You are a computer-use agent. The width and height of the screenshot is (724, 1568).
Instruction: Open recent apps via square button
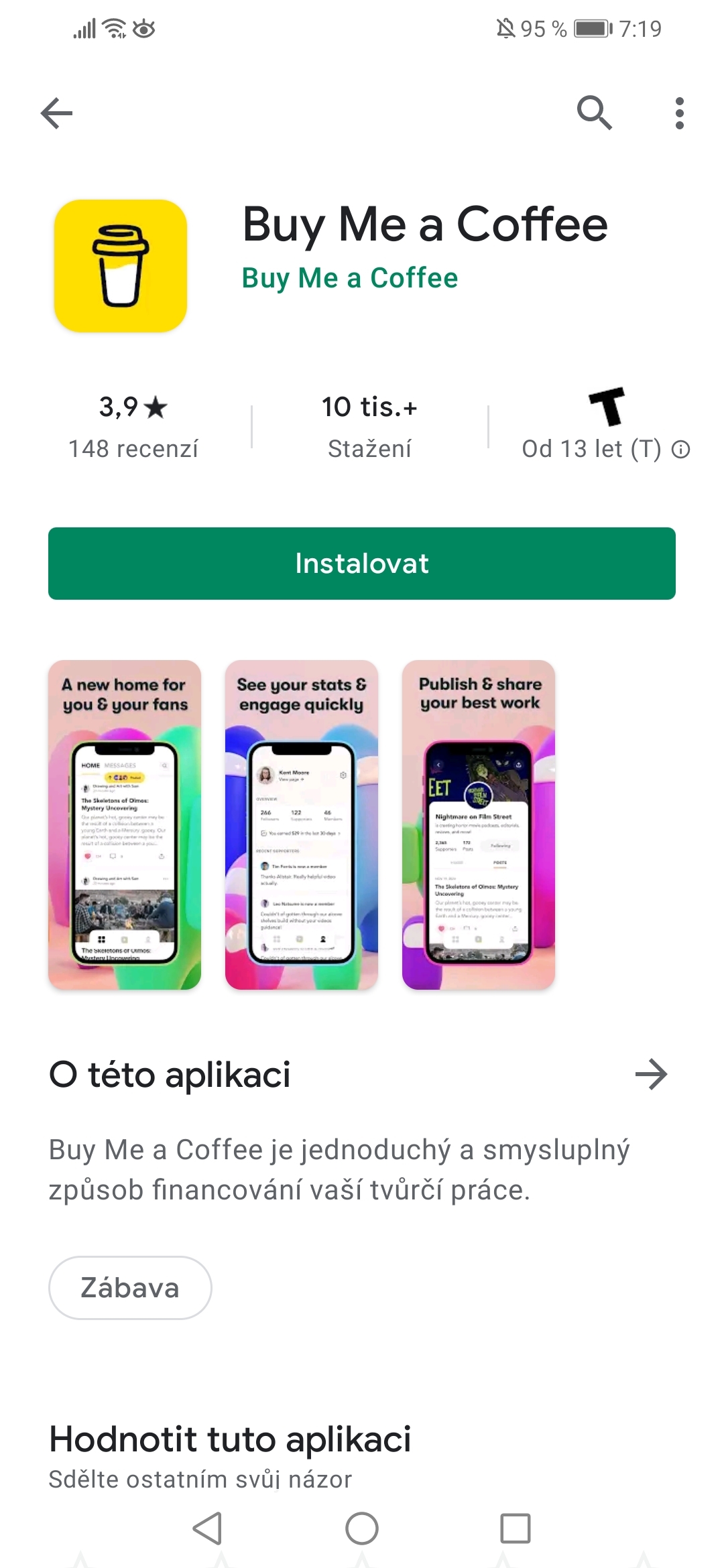click(x=515, y=1528)
